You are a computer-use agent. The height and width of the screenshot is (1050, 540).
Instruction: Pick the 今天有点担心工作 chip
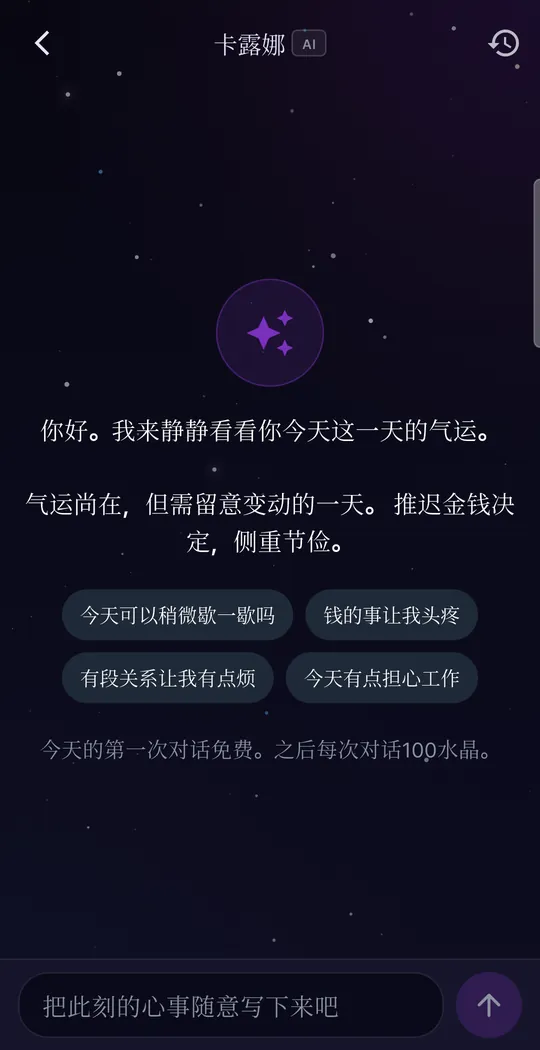pyautogui.click(x=382, y=678)
